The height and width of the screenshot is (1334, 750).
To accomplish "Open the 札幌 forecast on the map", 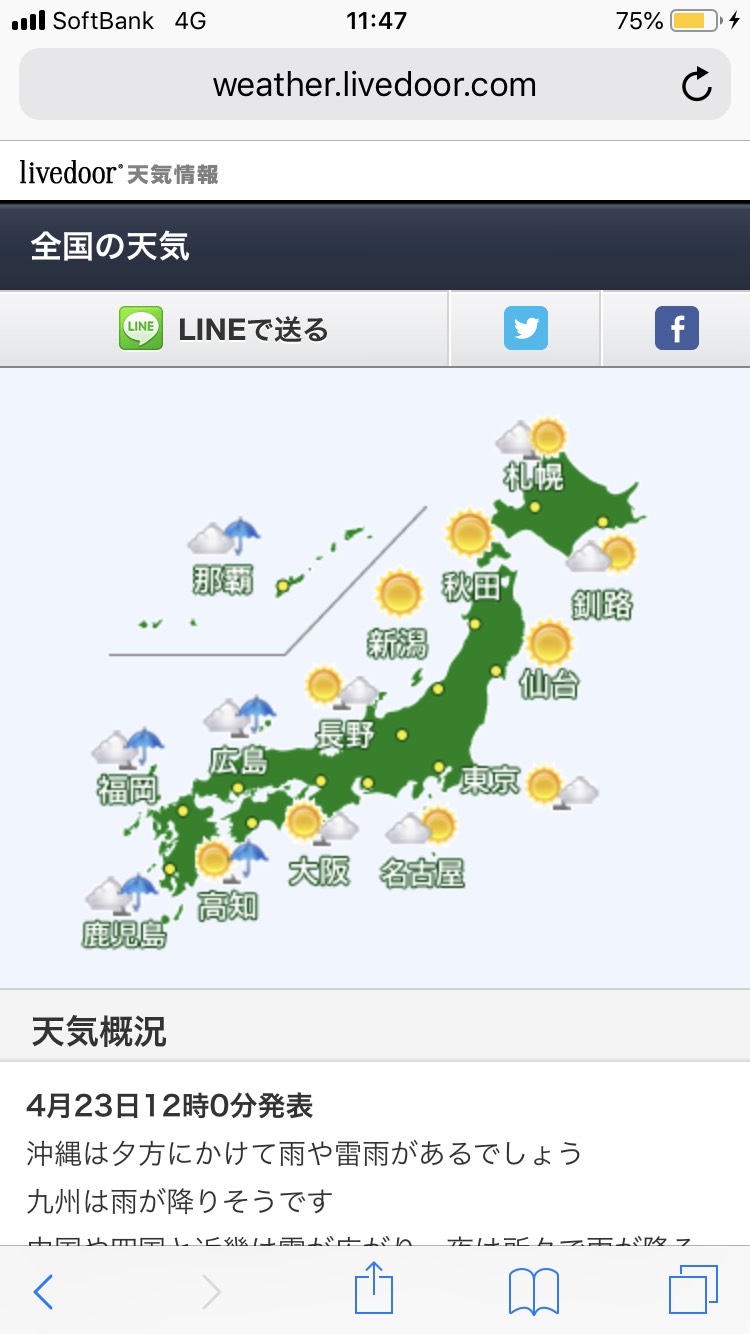I will pyautogui.click(x=534, y=475).
